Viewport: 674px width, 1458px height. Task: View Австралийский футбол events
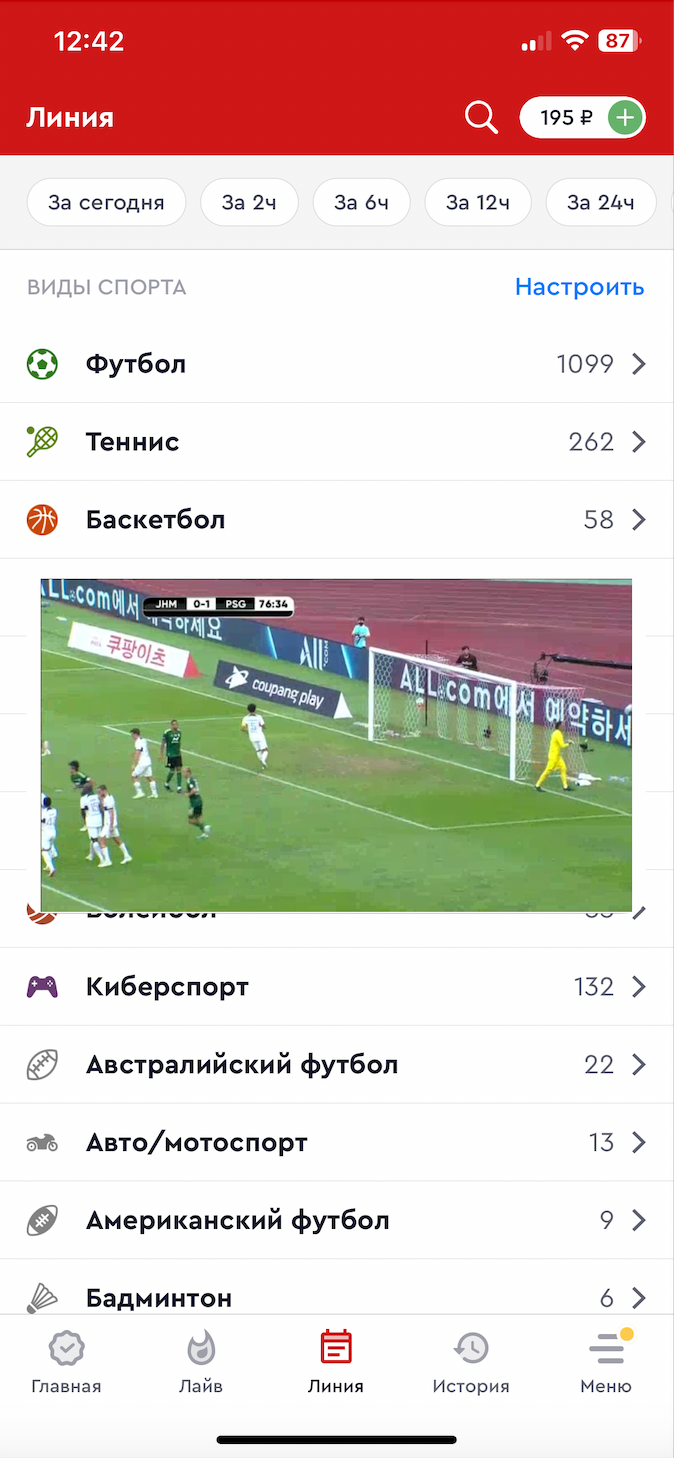(336, 1065)
